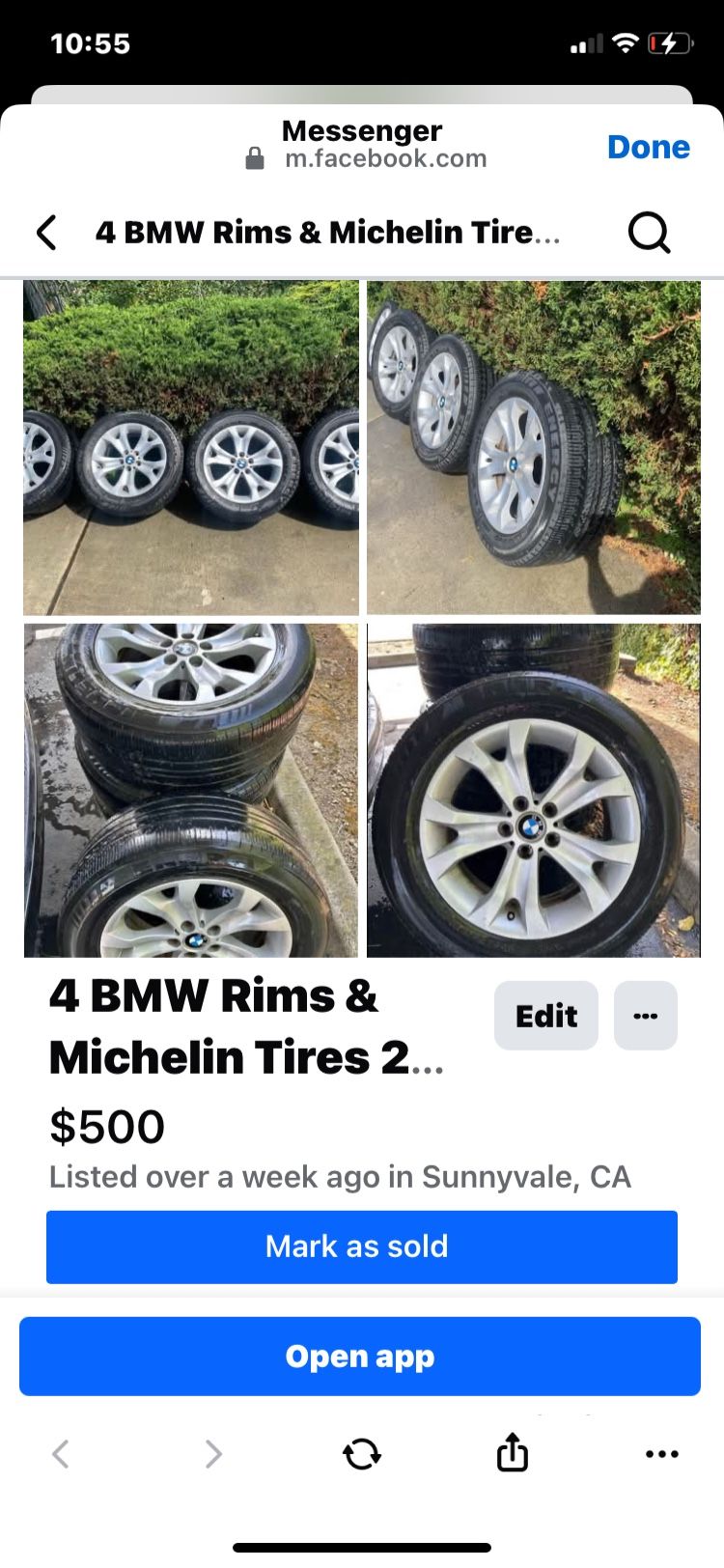
Task: Open the search icon in the listing header
Action: click(648, 232)
